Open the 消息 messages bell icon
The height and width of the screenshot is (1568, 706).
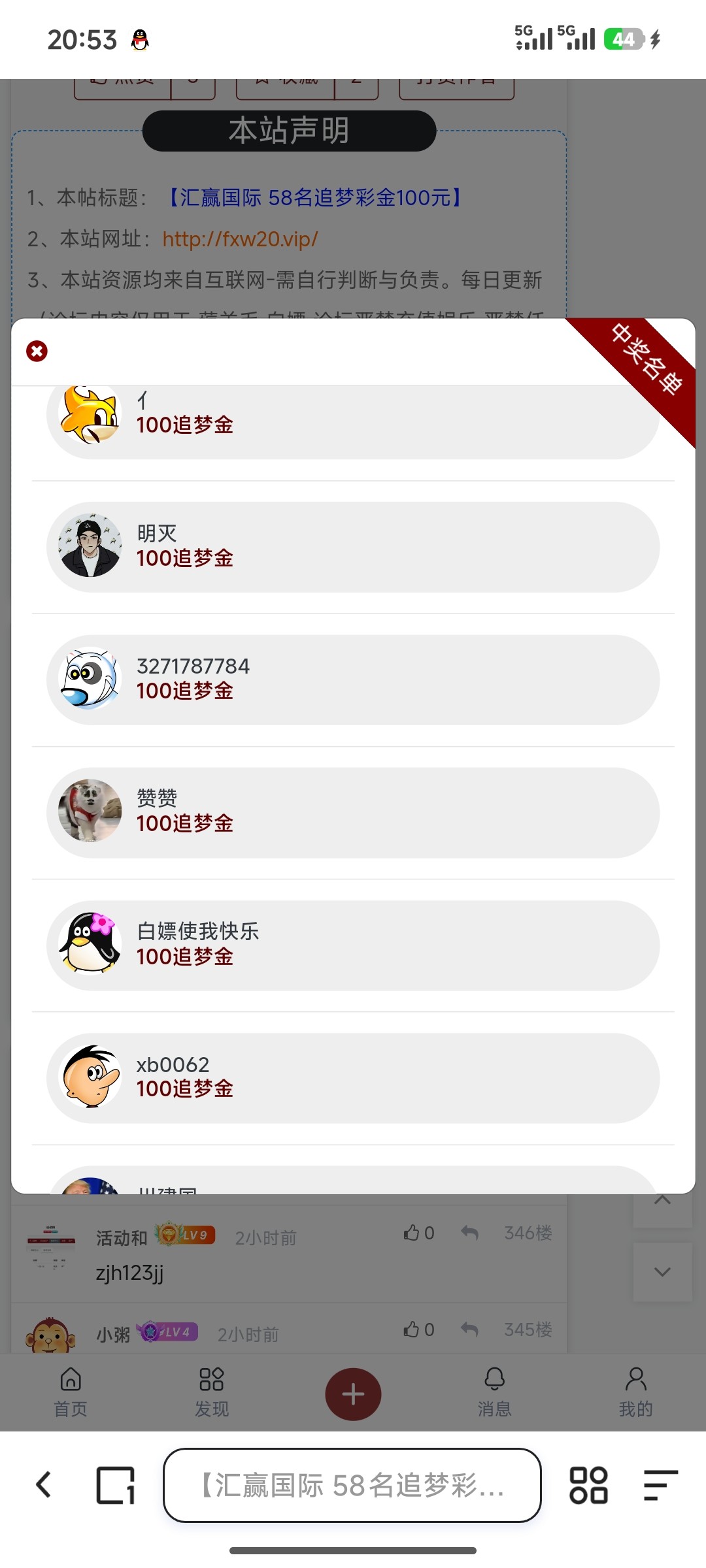[495, 1392]
